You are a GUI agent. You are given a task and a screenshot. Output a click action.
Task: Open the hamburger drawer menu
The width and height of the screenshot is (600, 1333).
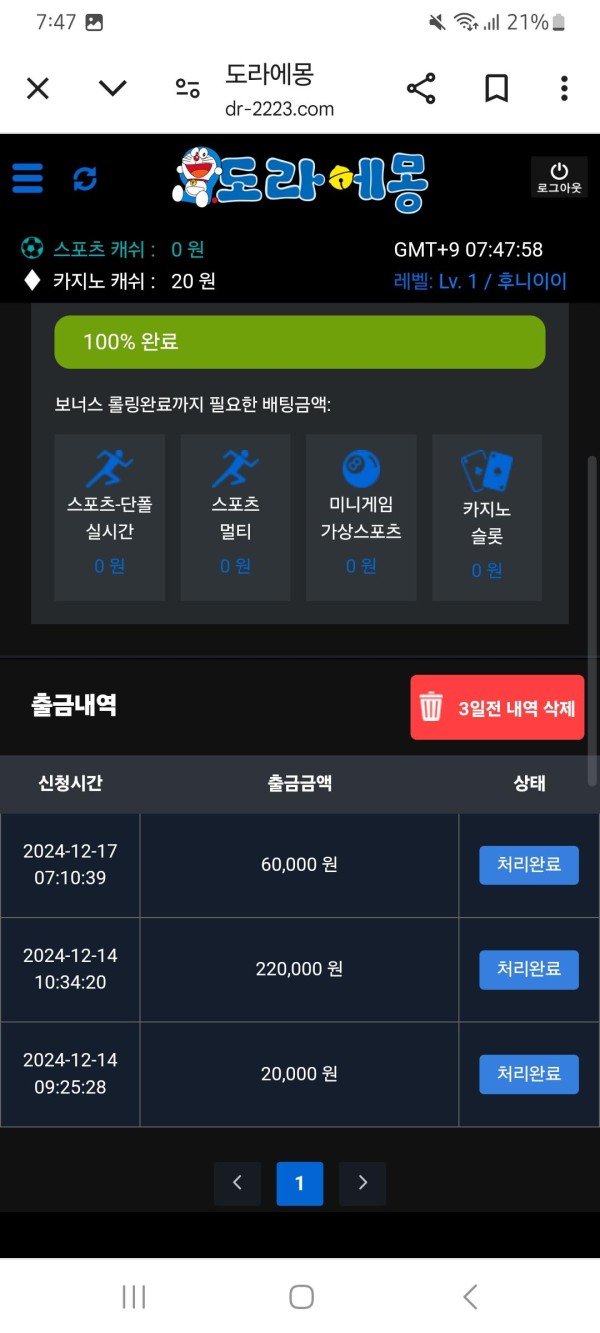27,179
